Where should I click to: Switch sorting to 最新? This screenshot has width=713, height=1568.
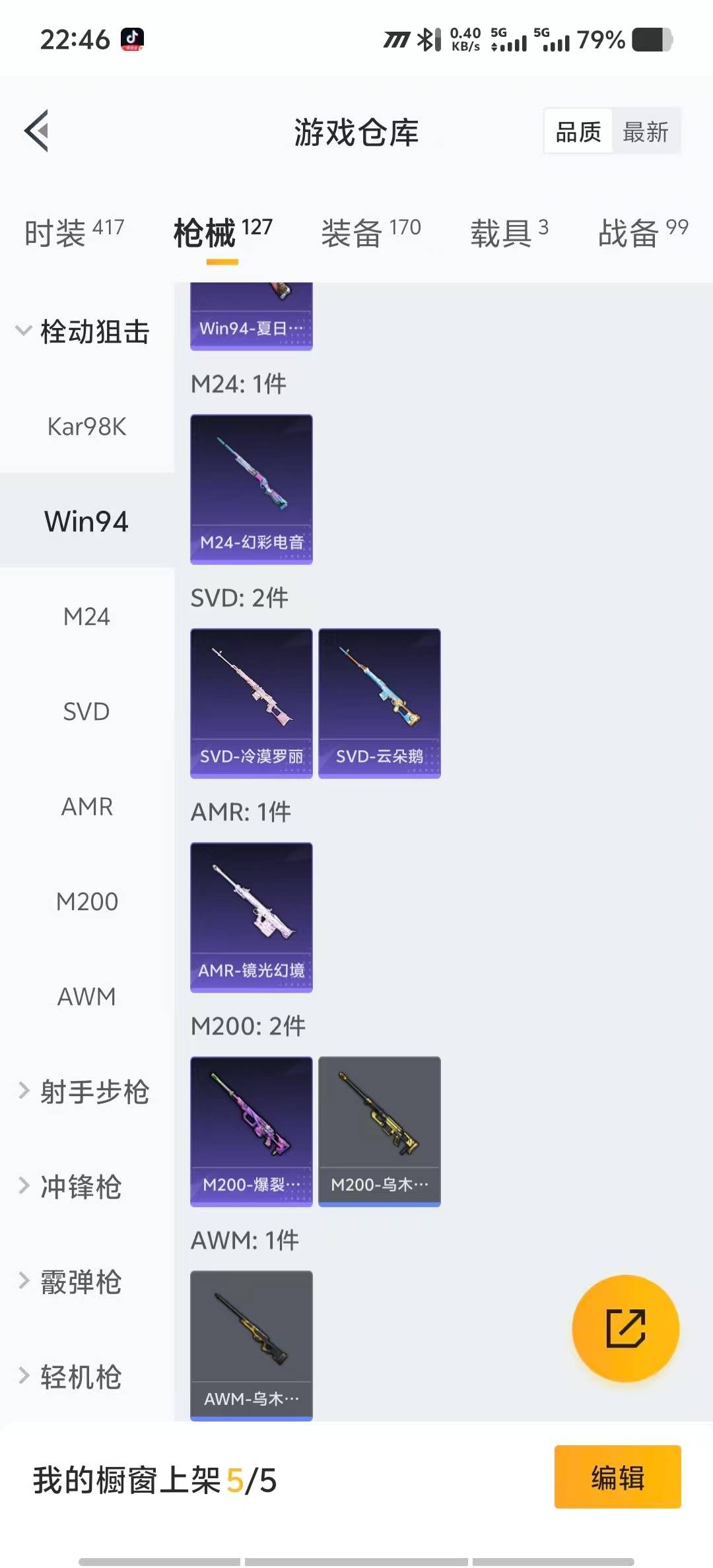(x=646, y=131)
